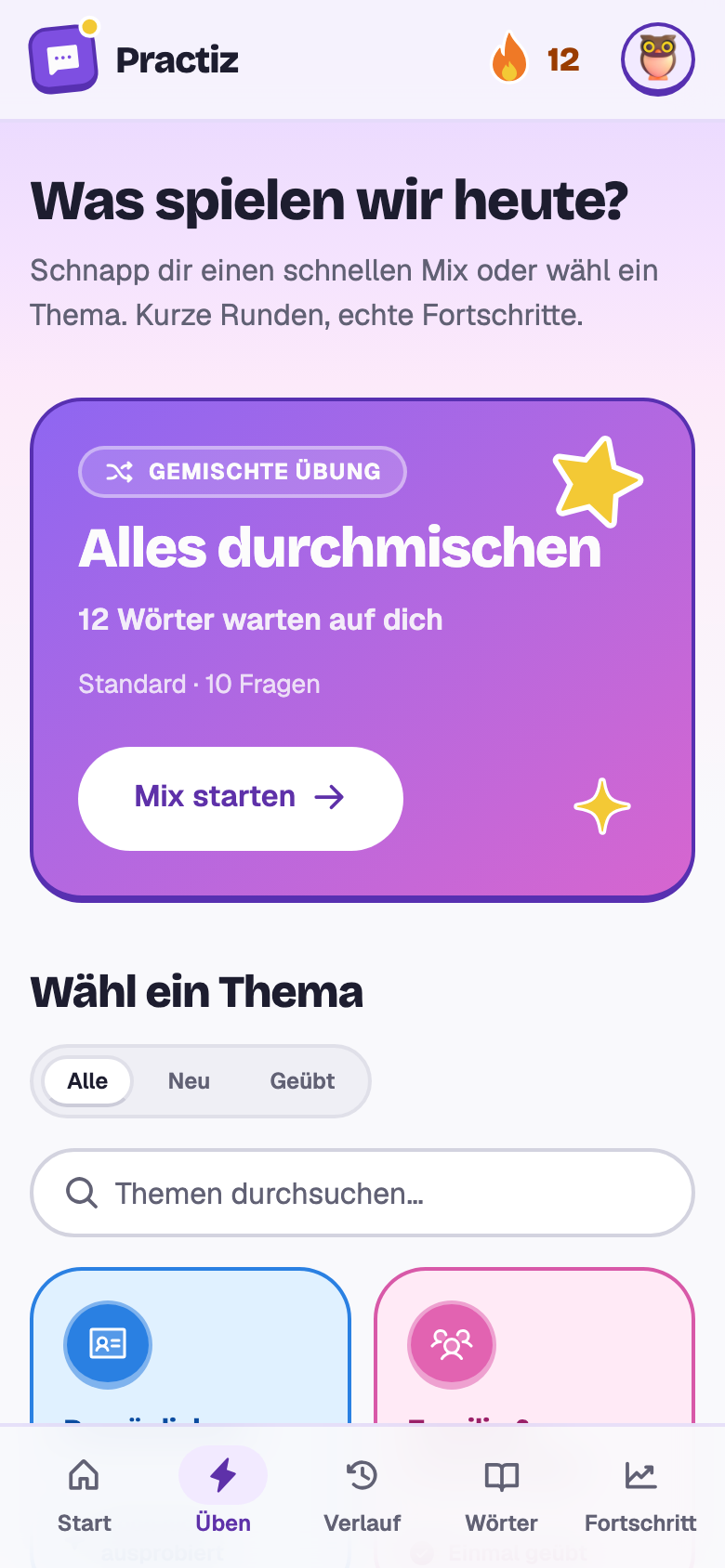This screenshot has height=1568, width=725.
Task: Open the 12-day streak flame
Action: click(535, 59)
